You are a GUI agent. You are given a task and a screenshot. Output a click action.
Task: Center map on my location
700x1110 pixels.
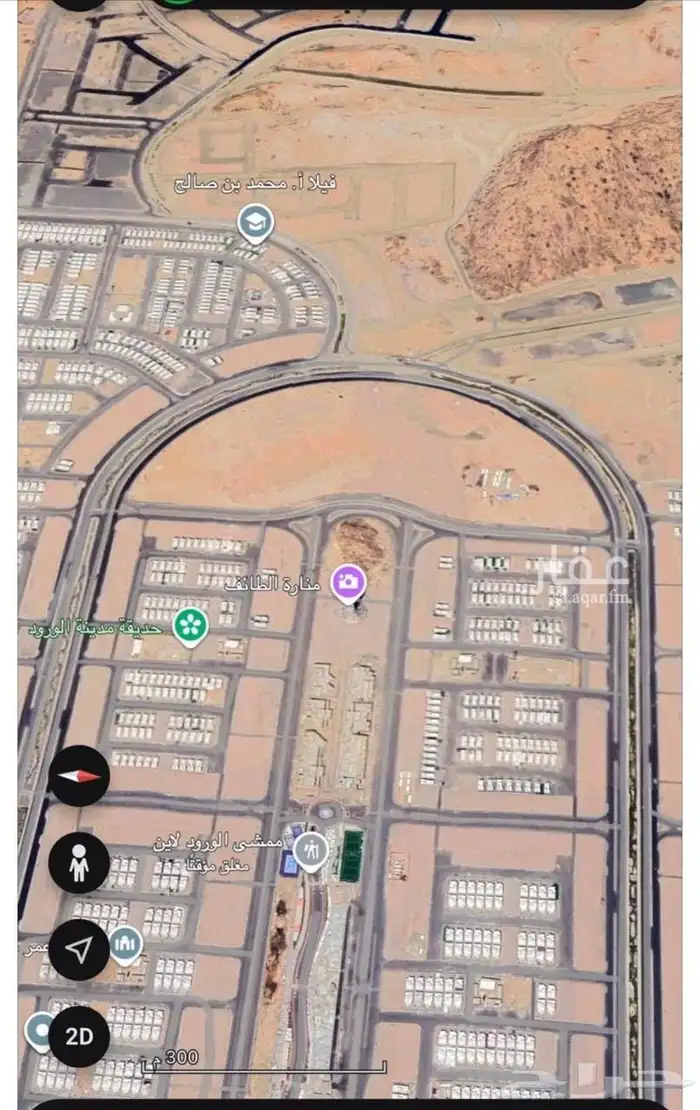79,949
